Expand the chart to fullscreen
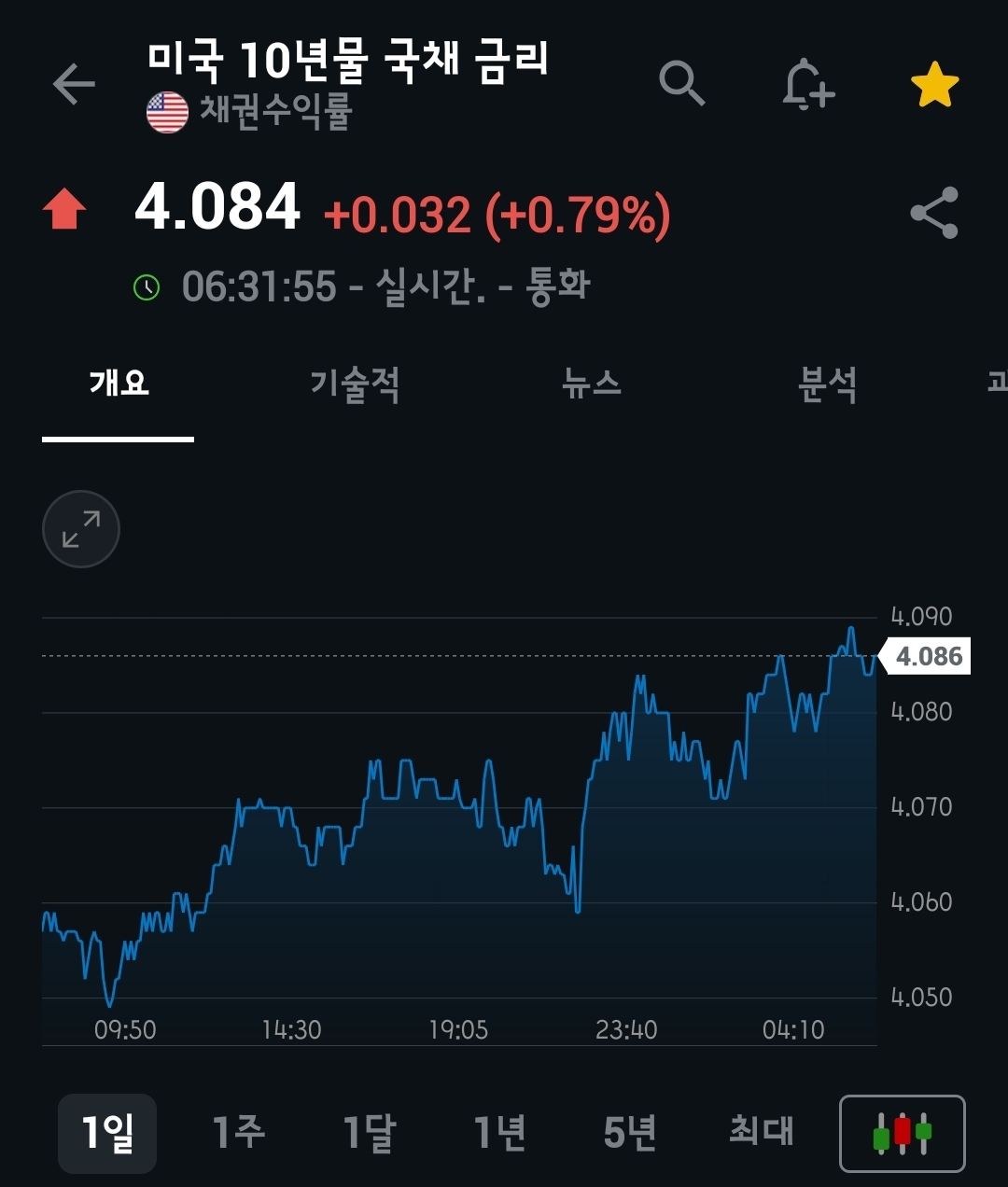 81,529
